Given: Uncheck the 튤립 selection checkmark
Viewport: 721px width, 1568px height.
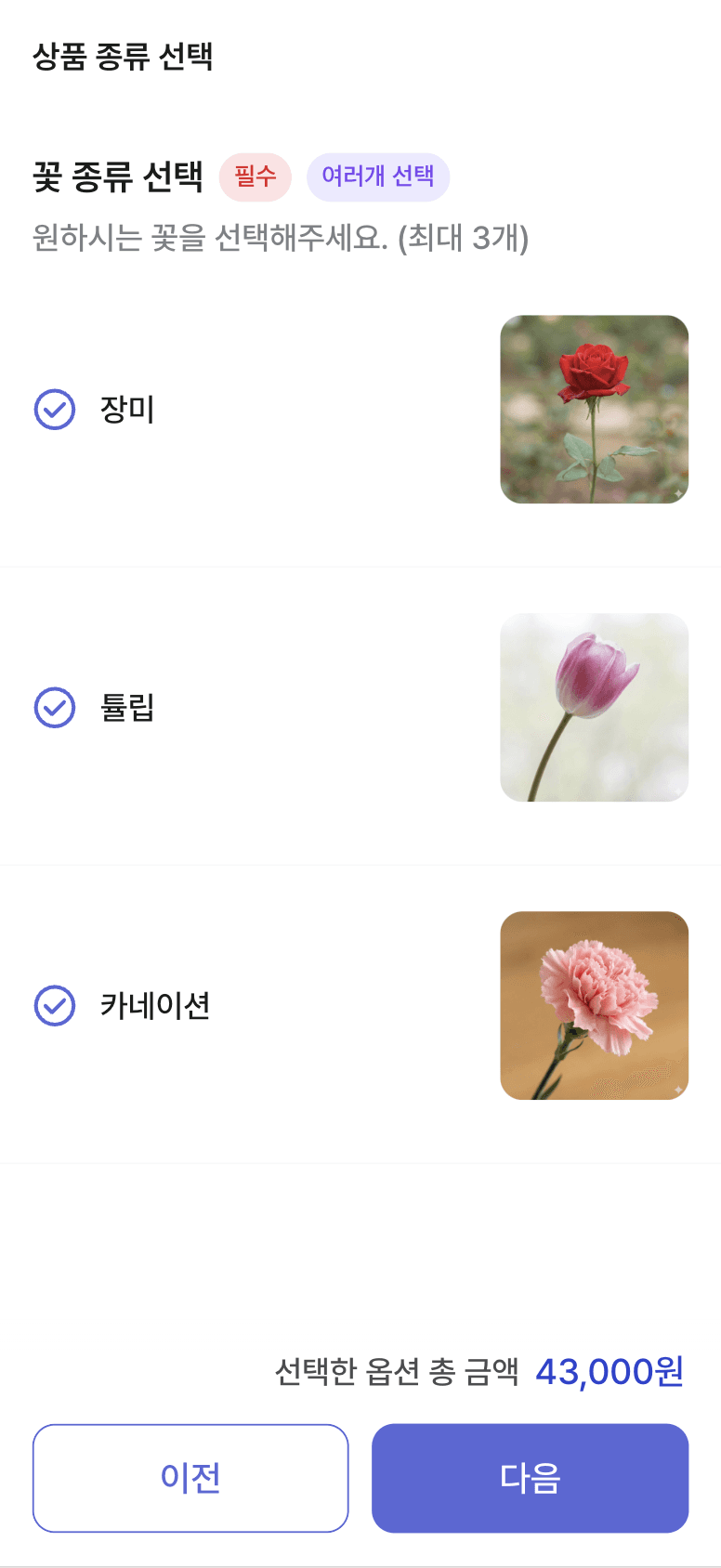Looking at the screenshot, I should tap(55, 707).
